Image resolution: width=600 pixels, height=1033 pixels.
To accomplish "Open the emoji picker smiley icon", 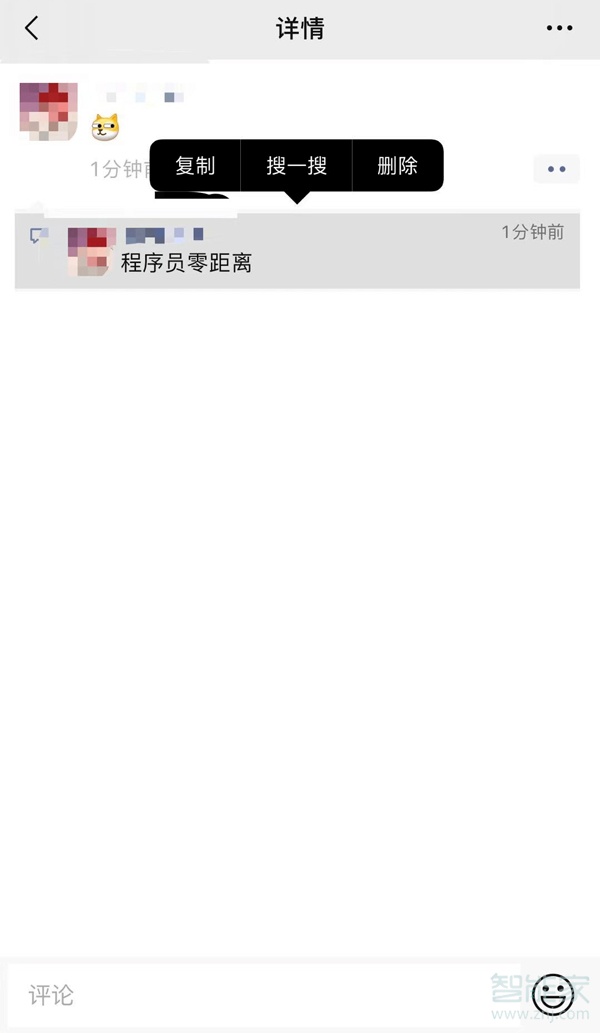I will [553, 995].
